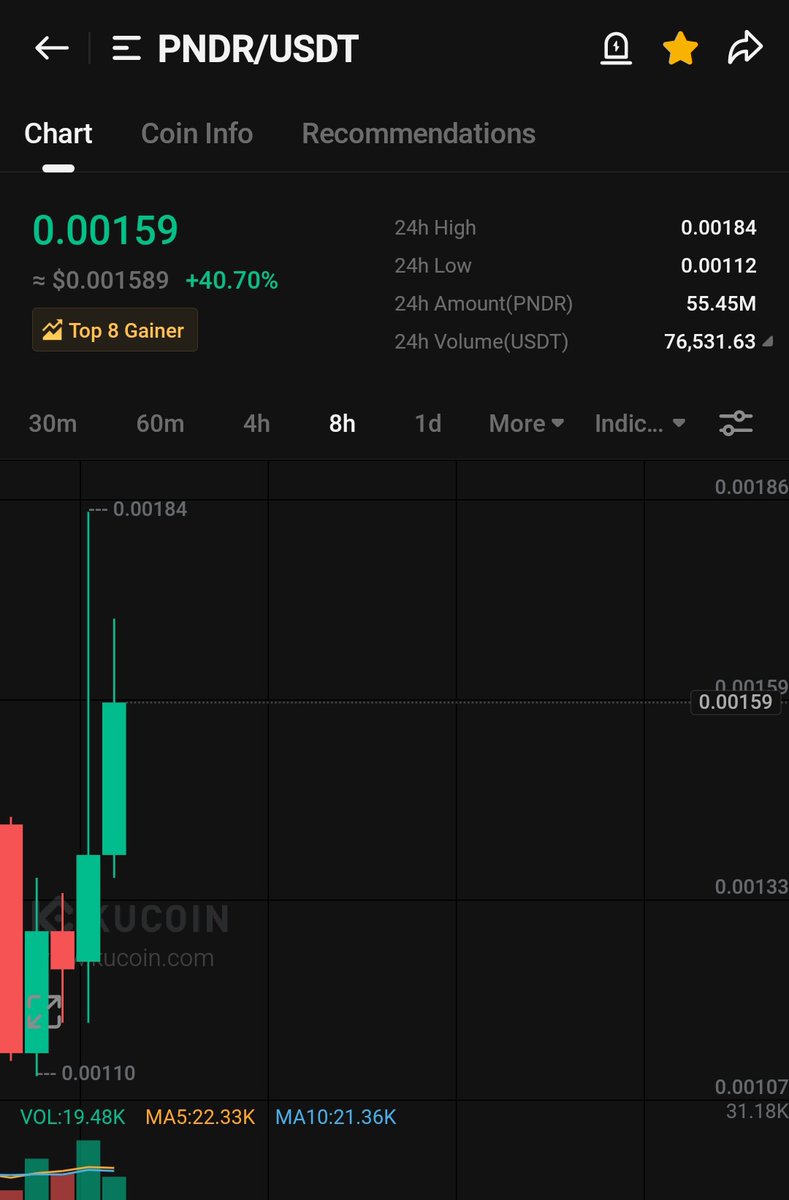This screenshot has height=1200, width=789.
Task: Remove PNDR/USDT from favorites star
Action: [680, 48]
